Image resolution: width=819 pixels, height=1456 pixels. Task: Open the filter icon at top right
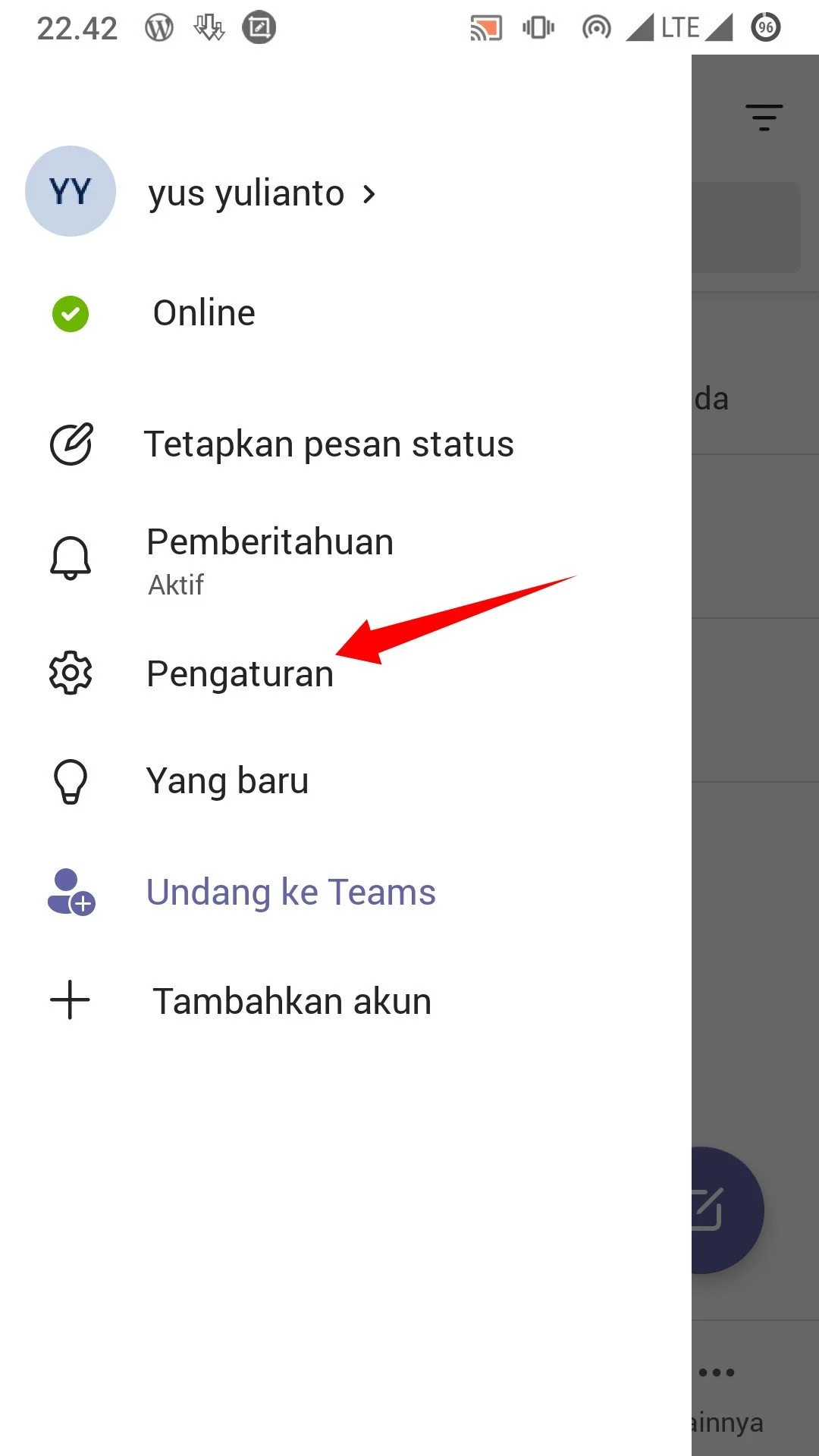click(764, 115)
